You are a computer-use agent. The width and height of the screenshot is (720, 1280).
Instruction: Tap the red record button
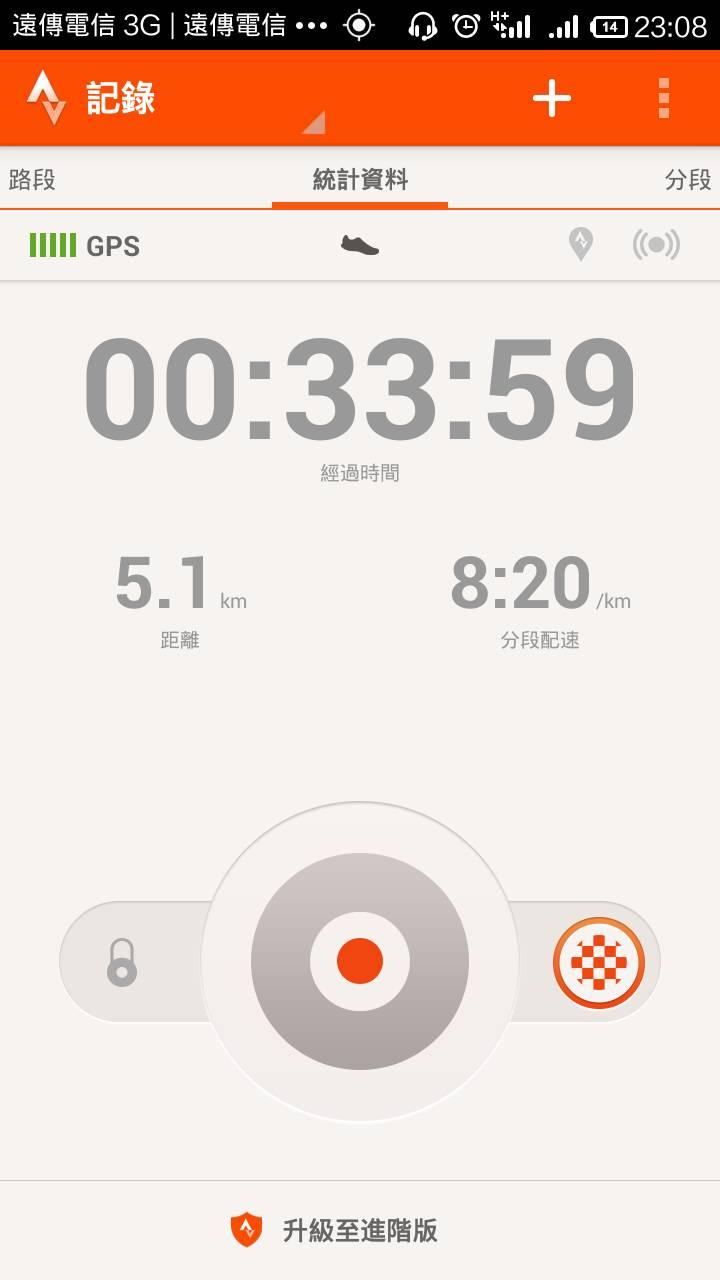pos(360,961)
